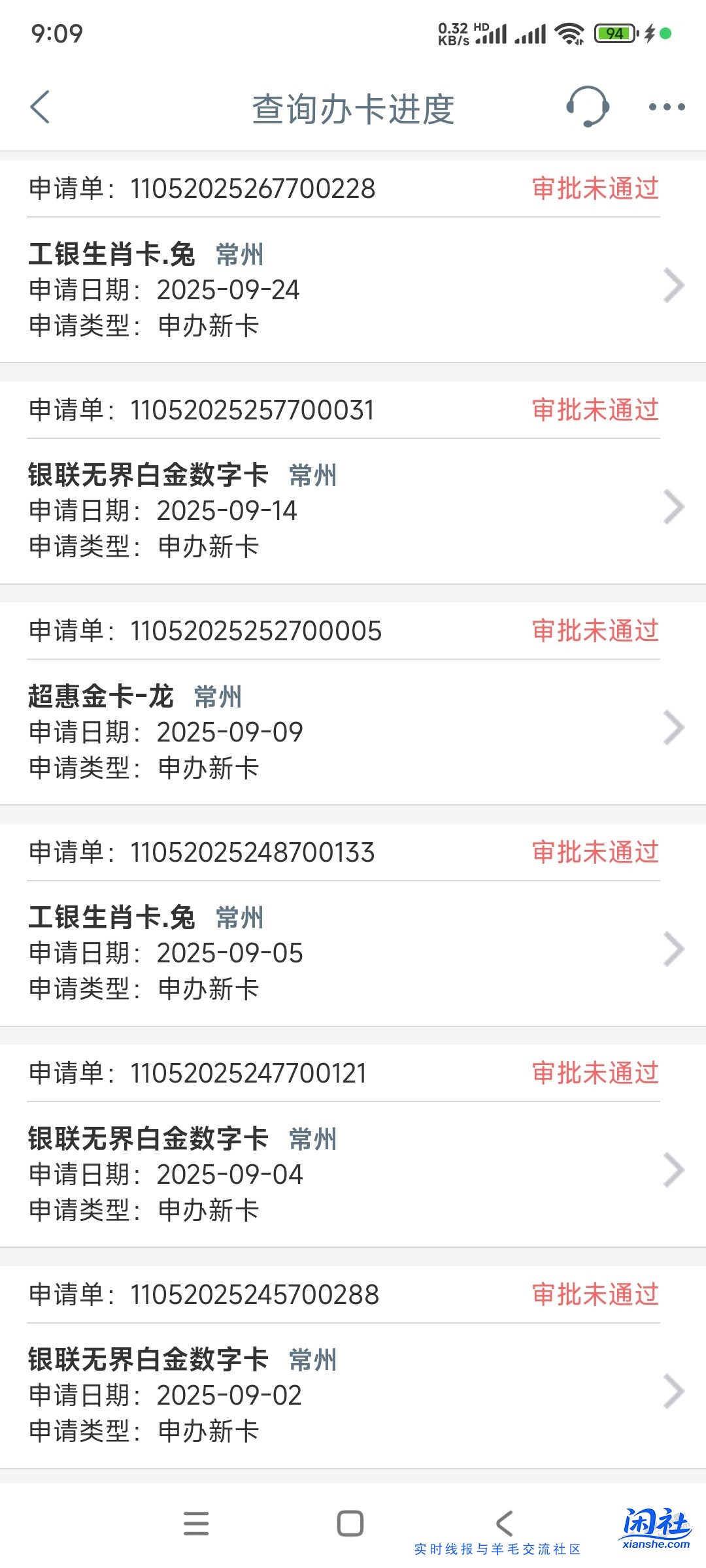The image size is (706, 1568).
Task: Tap the 查询办卡进度 title bar
Action: tap(353, 107)
